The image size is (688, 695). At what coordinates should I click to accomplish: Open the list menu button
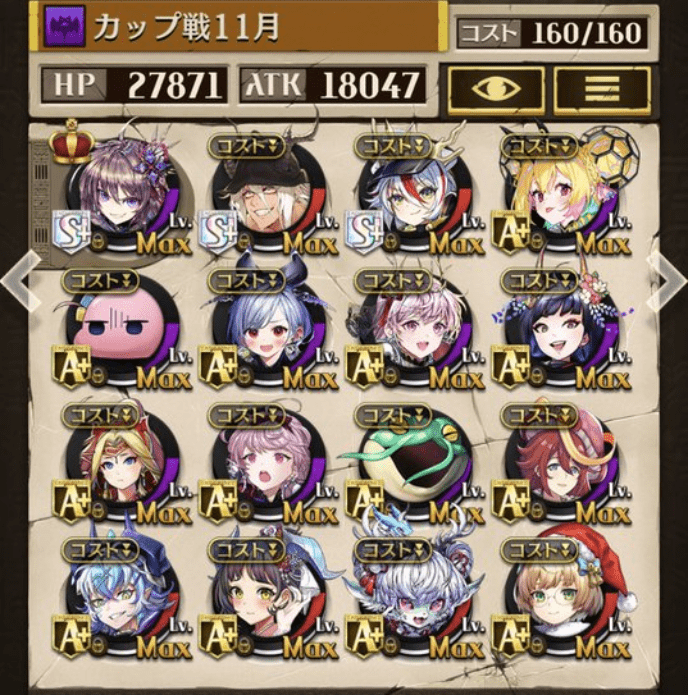point(602,88)
